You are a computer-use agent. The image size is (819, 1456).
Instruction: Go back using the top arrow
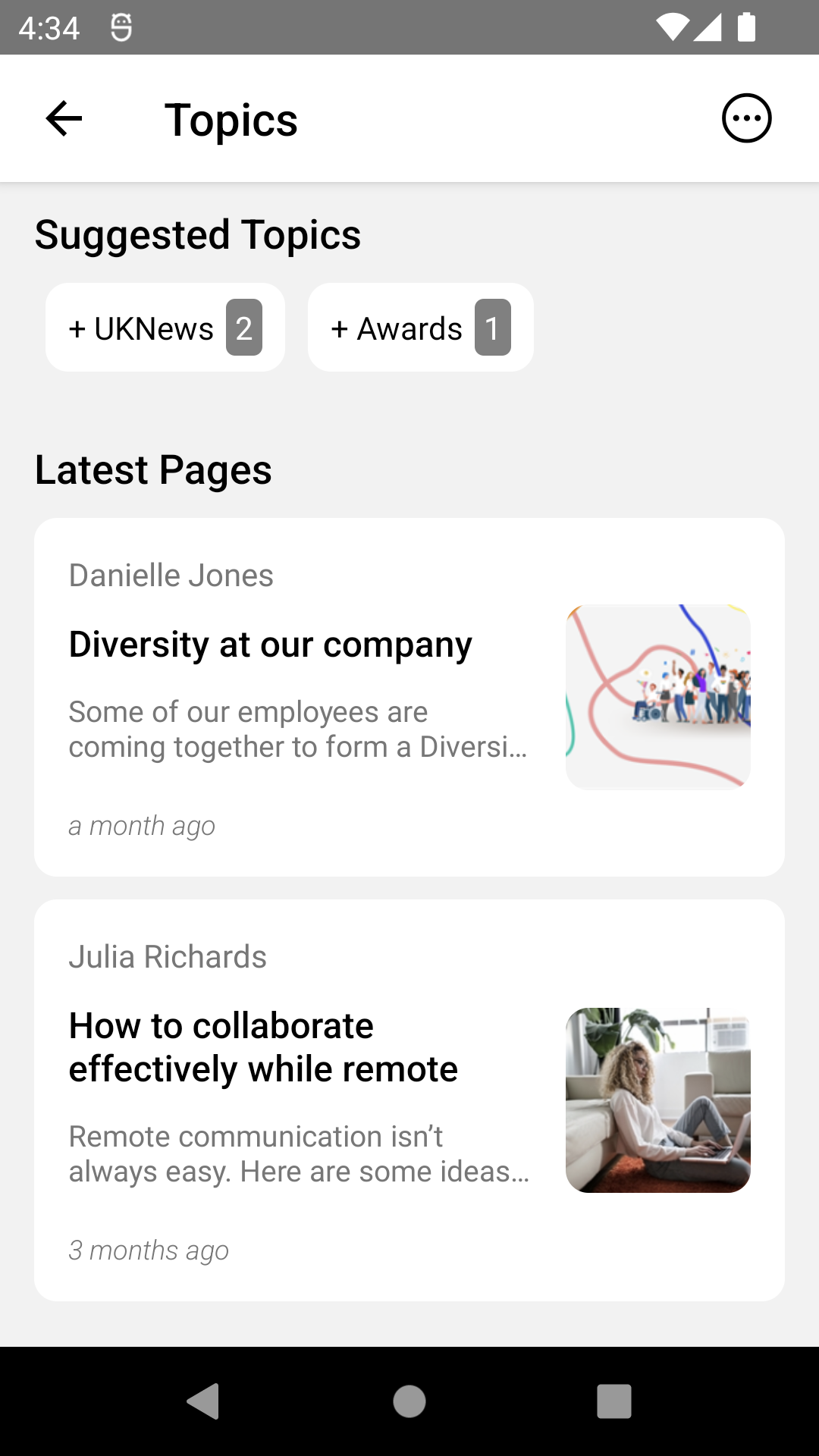point(64,118)
